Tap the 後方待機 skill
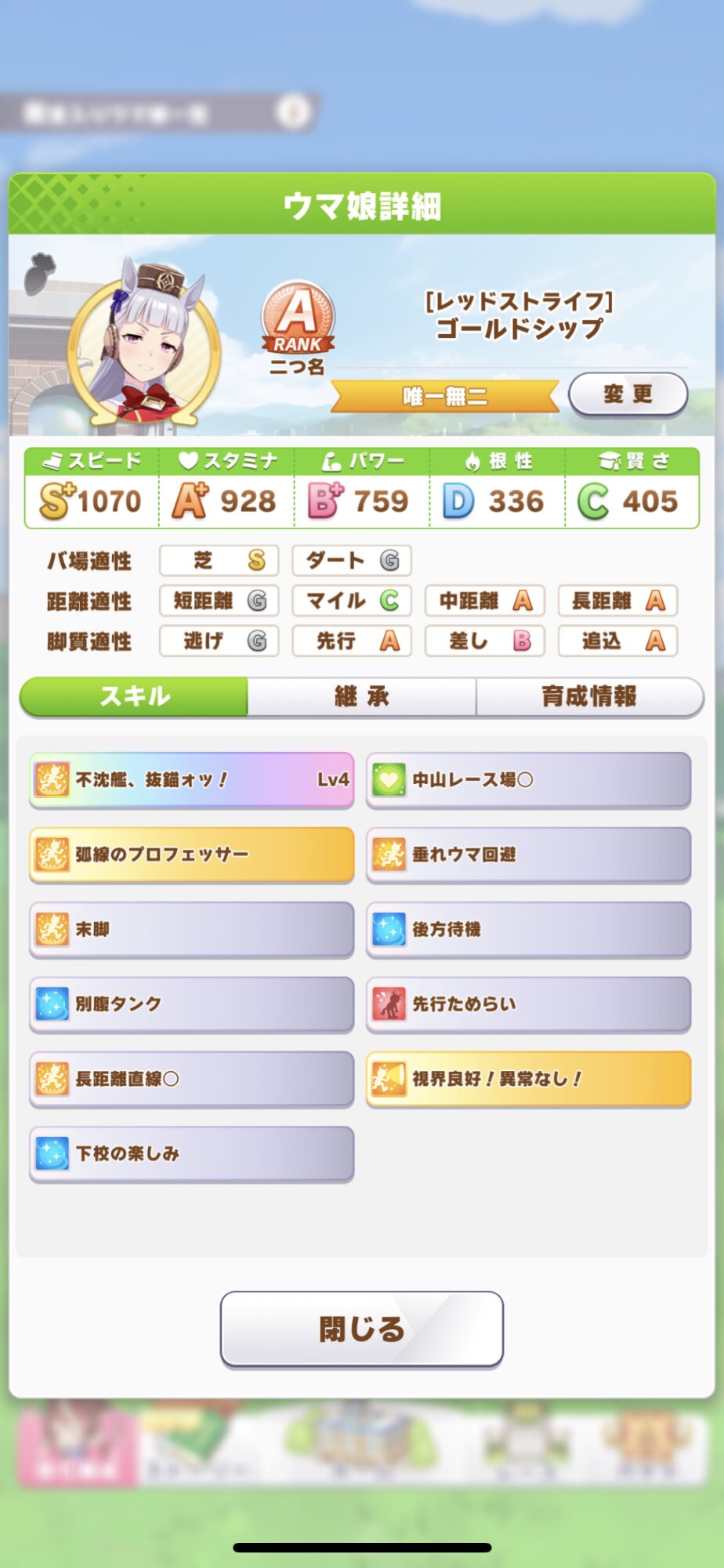Screen dimensions: 724x1568 coord(528,929)
